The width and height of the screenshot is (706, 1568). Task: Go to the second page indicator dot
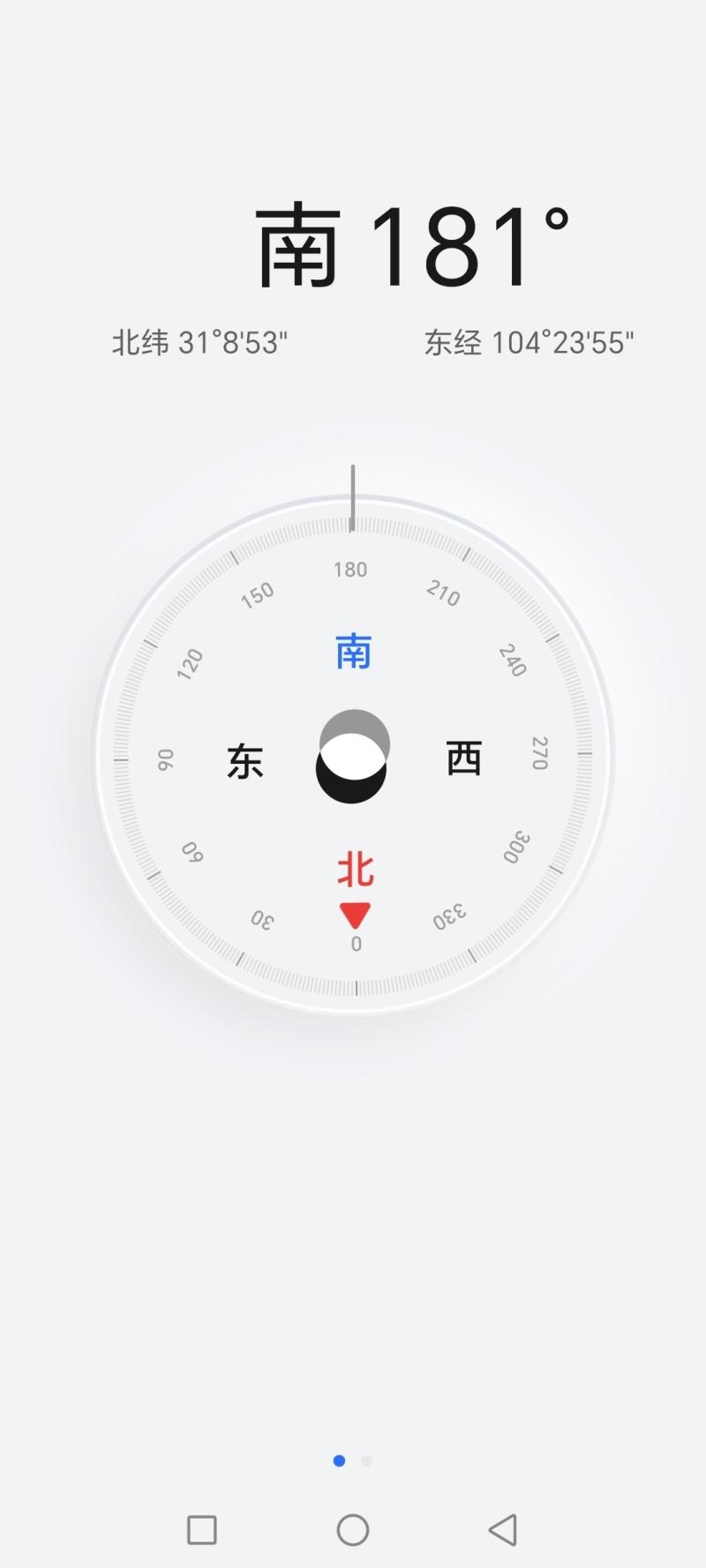367,1461
